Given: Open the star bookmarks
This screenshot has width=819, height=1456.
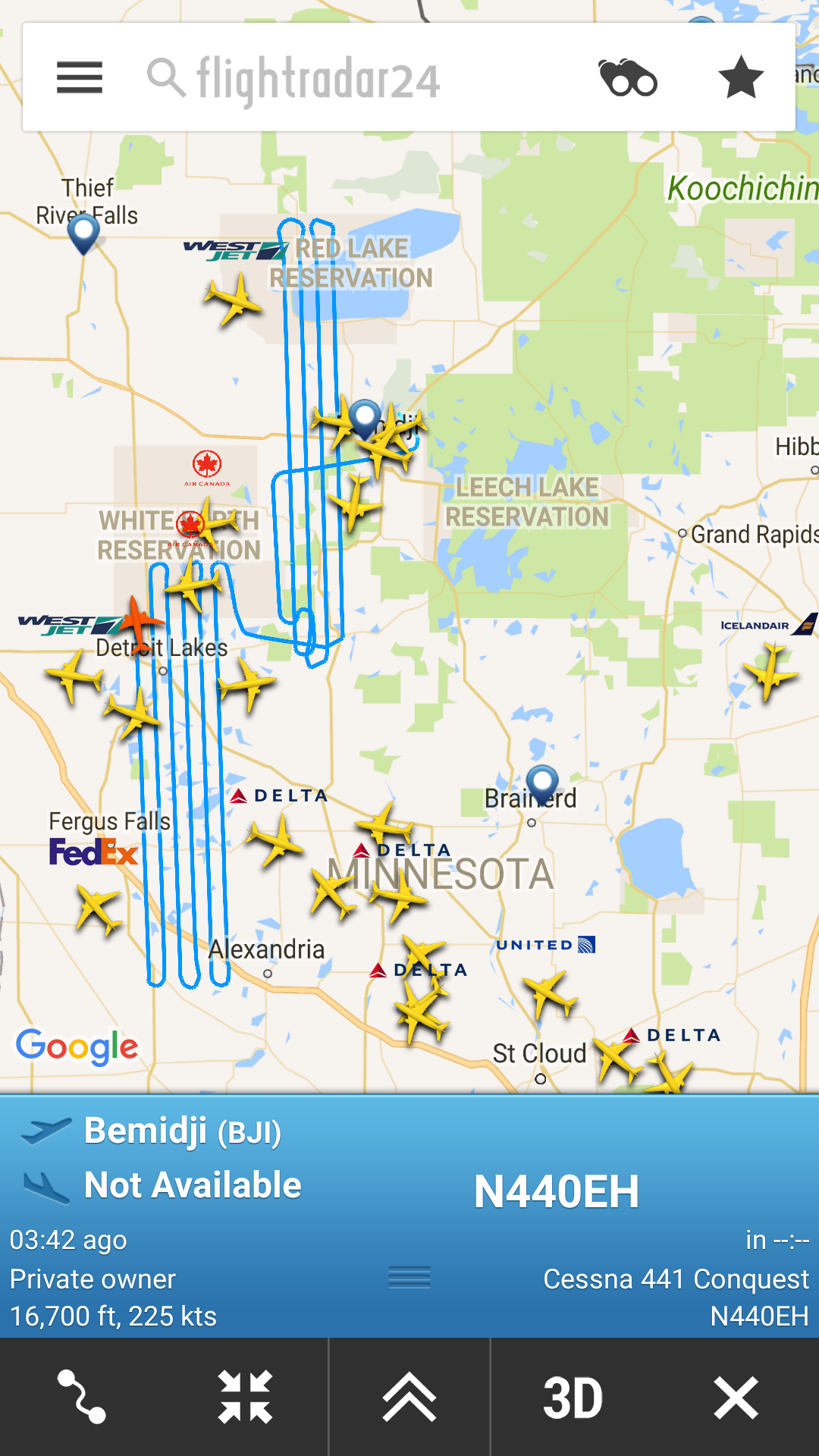Looking at the screenshot, I should click(x=740, y=77).
